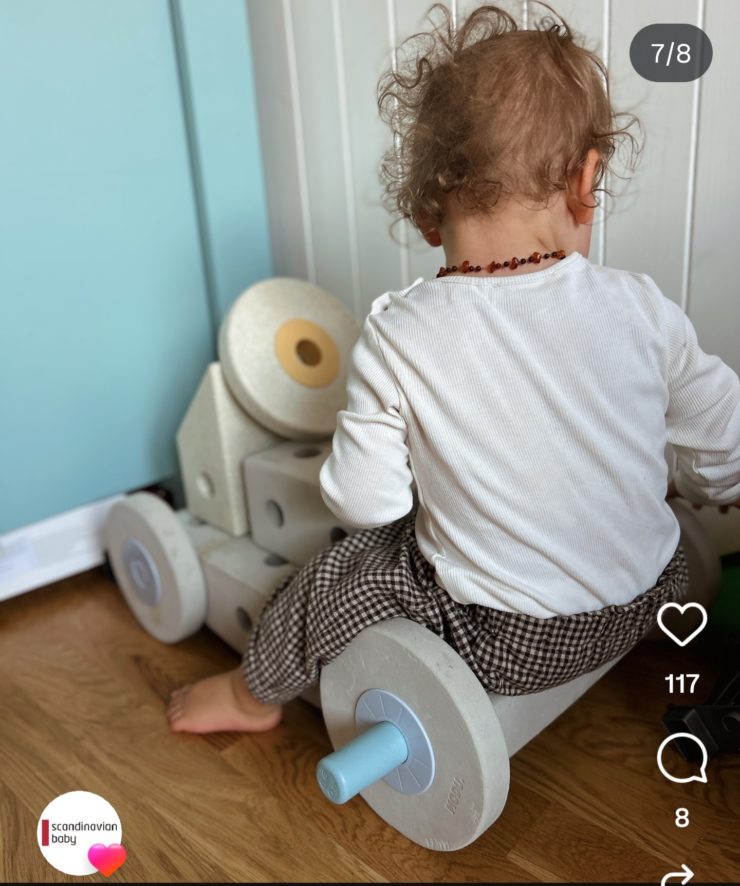Image resolution: width=740 pixels, height=886 pixels.
Task: Share this post via the arrow icon
Action: 679,875
